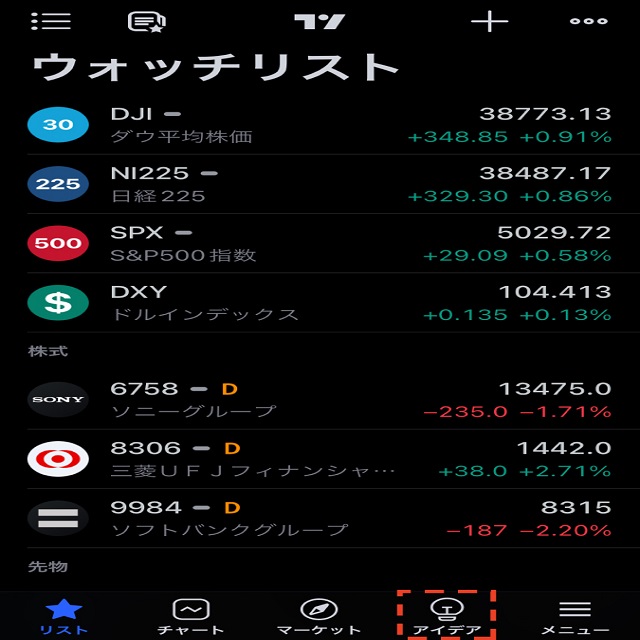Image resolution: width=640 pixels, height=640 pixels.
Task: Open the メニュー tab
Action: coord(574,615)
